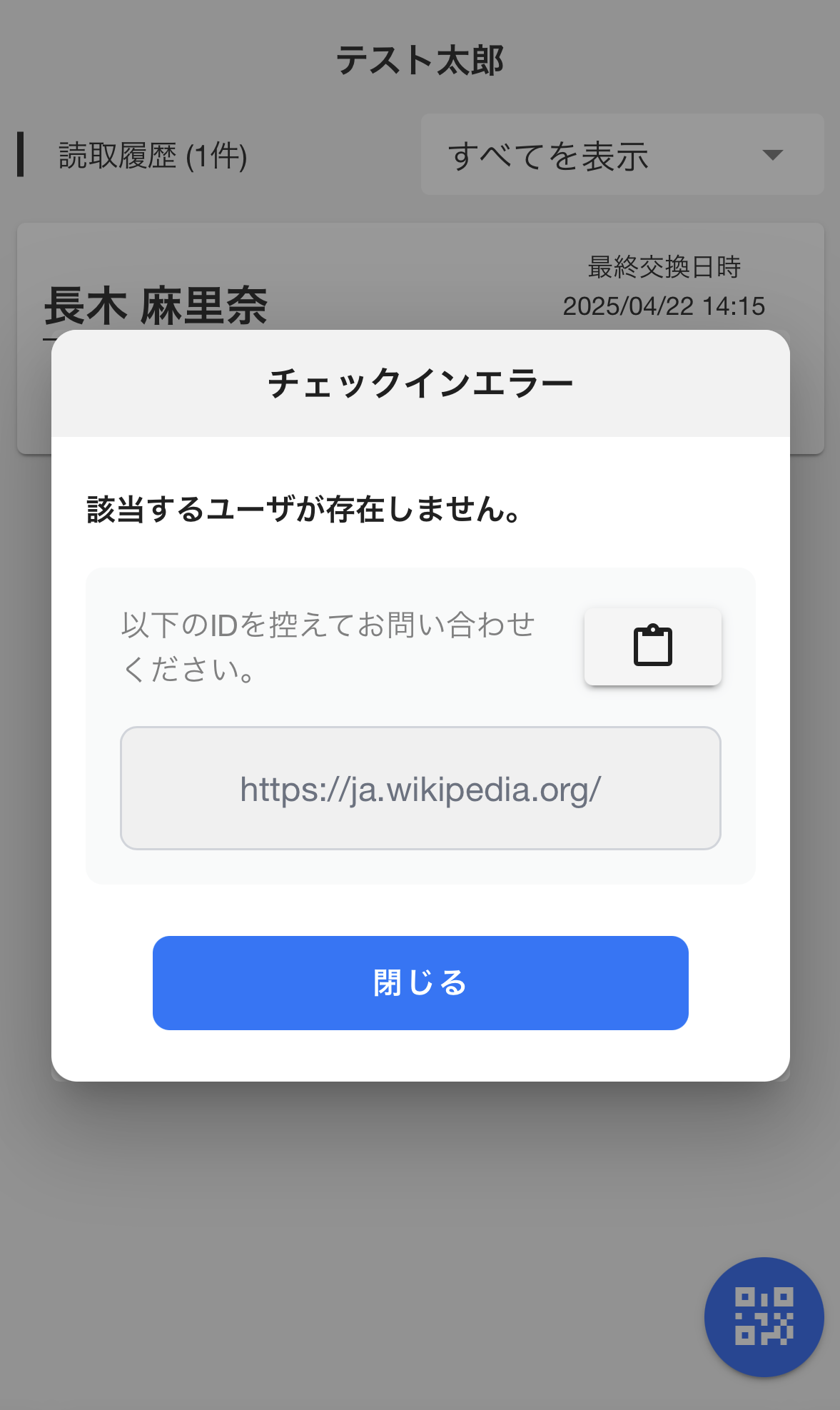Close the check-in error dialog with 閉じる
The image size is (840, 1410).
click(420, 982)
